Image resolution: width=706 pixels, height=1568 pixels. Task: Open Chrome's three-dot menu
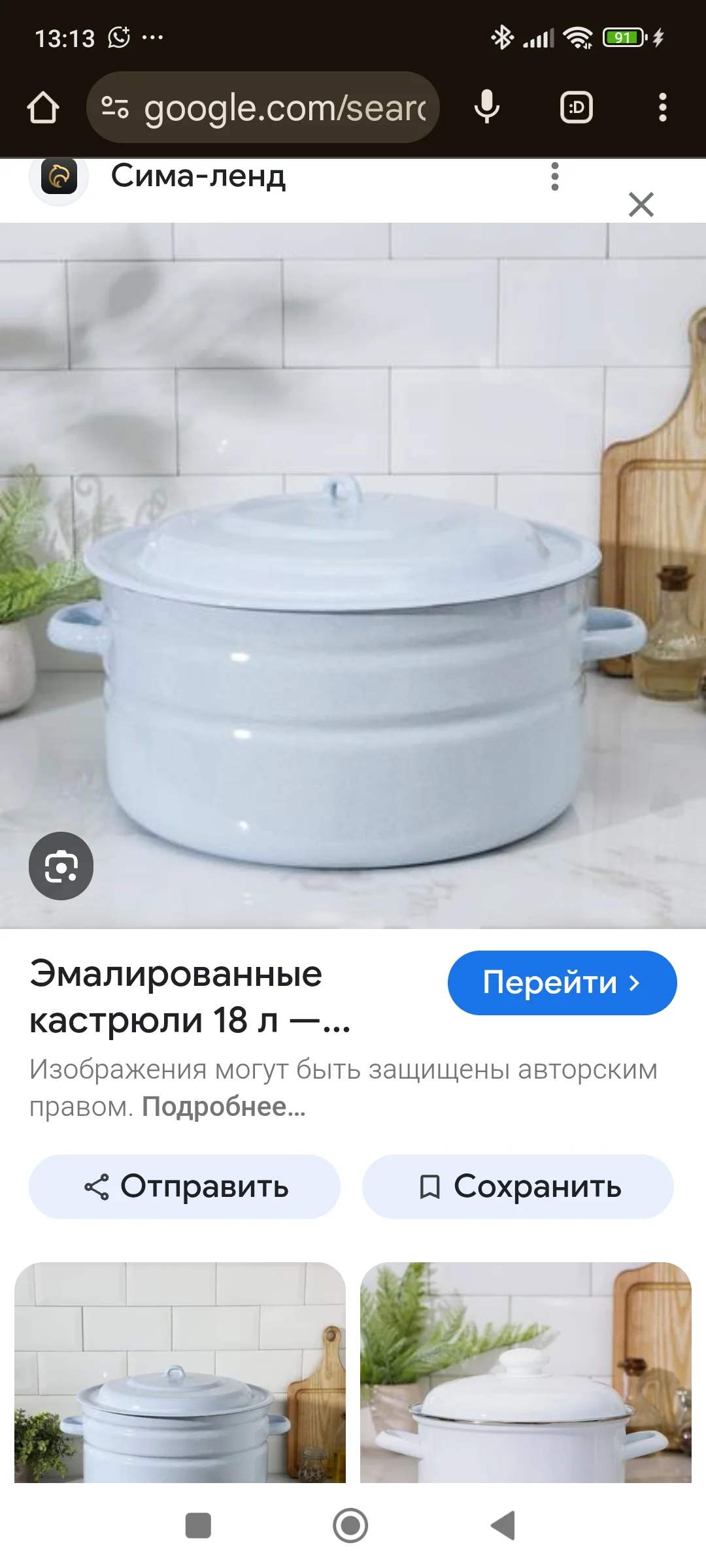coord(663,107)
